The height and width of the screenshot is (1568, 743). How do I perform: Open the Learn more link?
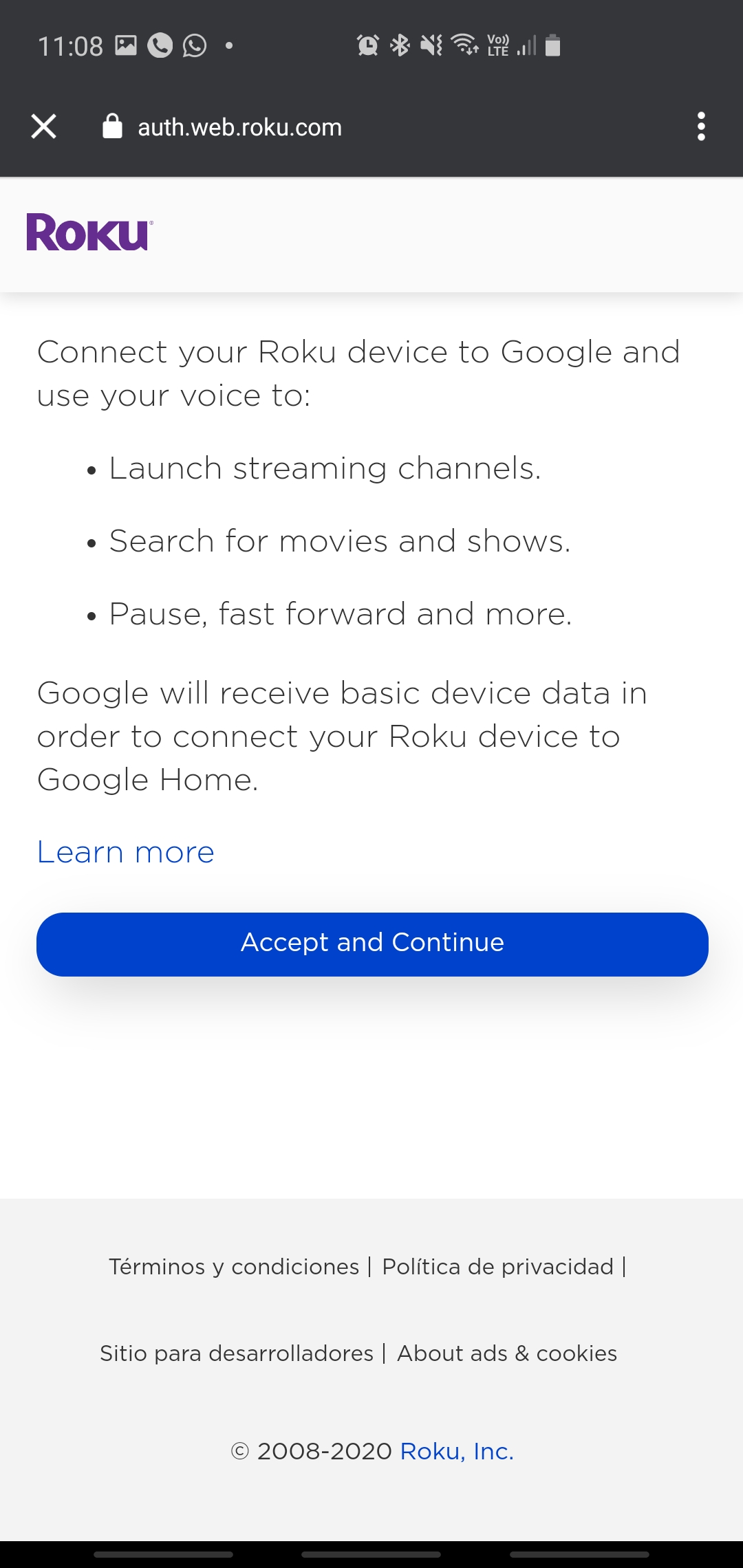125,853
